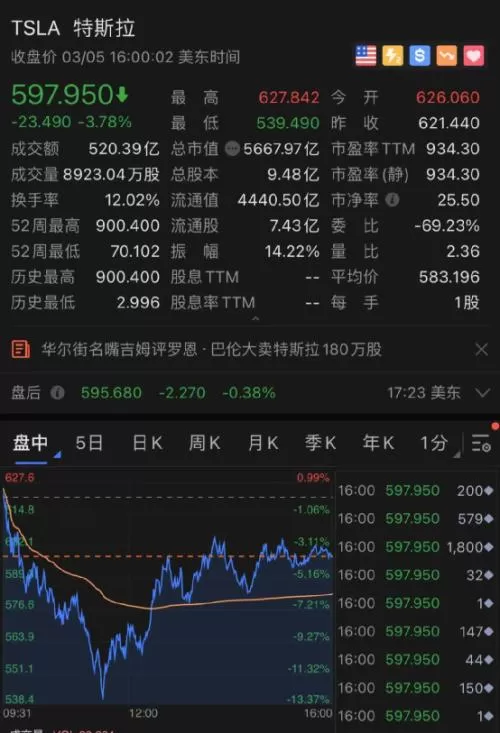Viewport: 500px width, 733px height.
Task: Tap the info icon next to 市净率
Action: [x=392, y=200]
